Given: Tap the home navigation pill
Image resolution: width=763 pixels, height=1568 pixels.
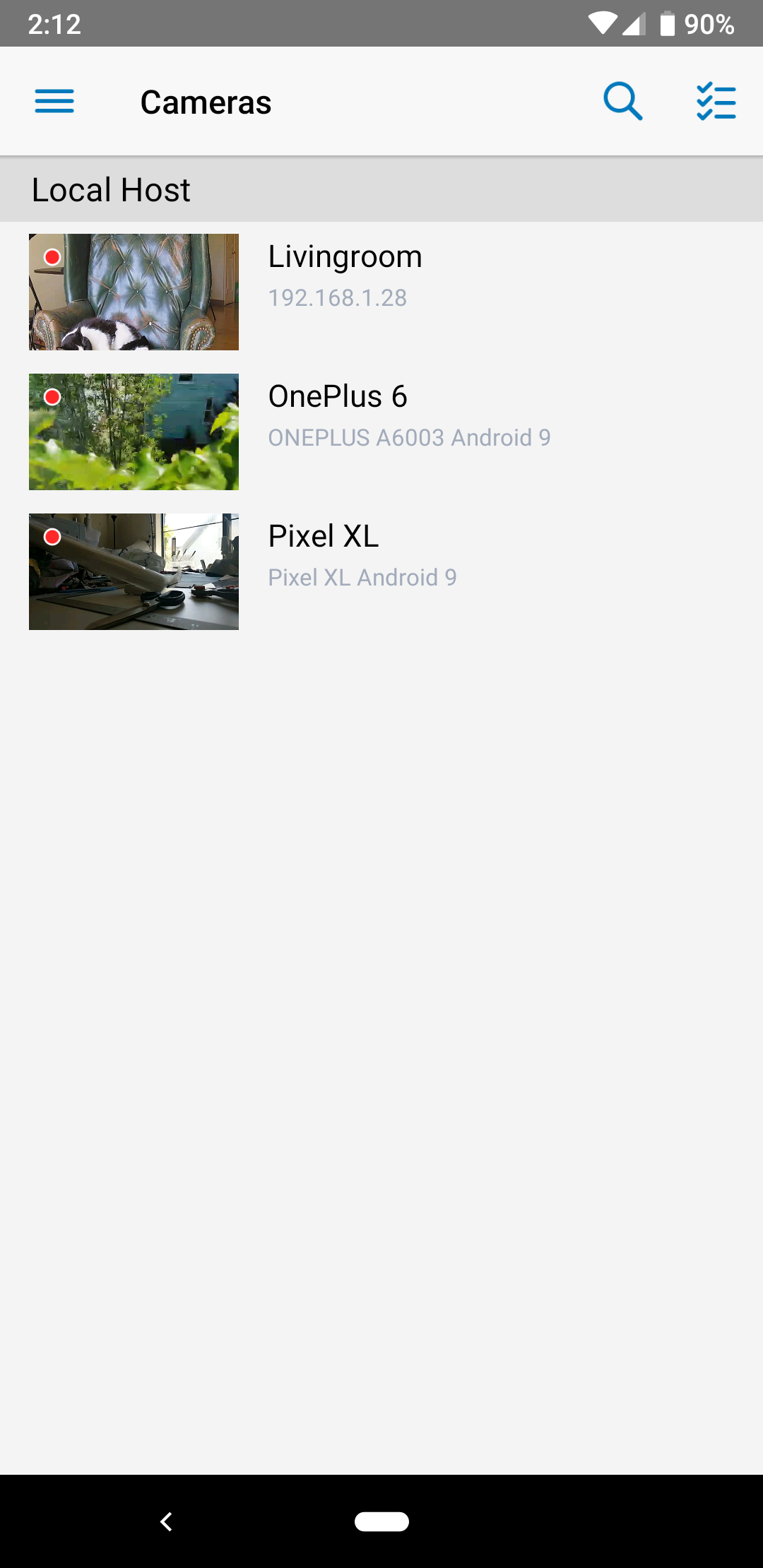Looking at the screenshot, I should 381,1522.
